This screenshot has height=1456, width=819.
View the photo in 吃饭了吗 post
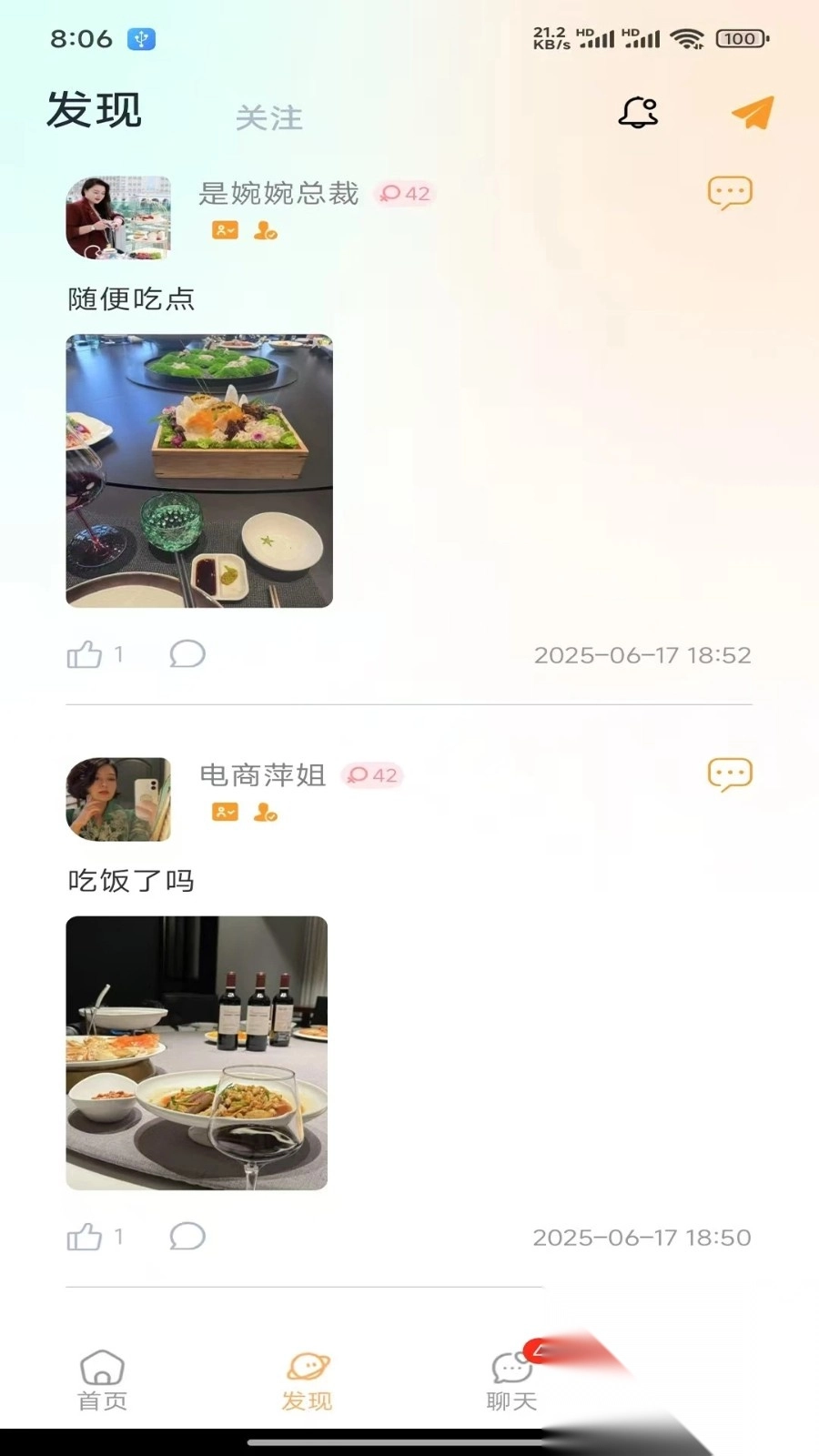tap(197, 1053)
